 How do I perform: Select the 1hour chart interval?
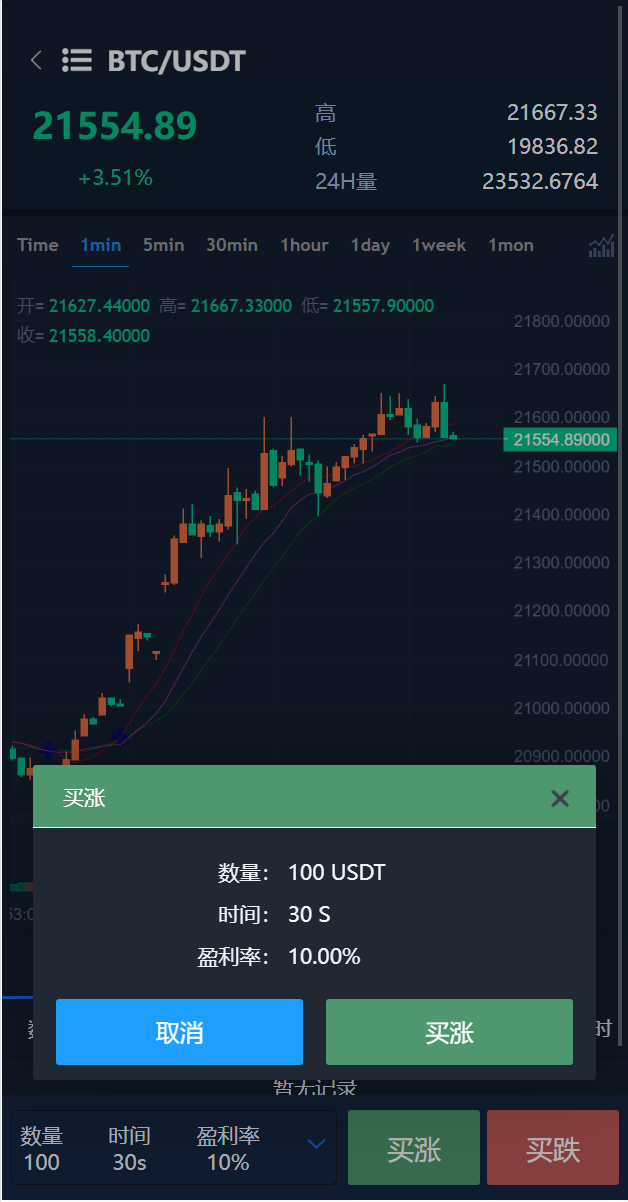coord(304,245)
